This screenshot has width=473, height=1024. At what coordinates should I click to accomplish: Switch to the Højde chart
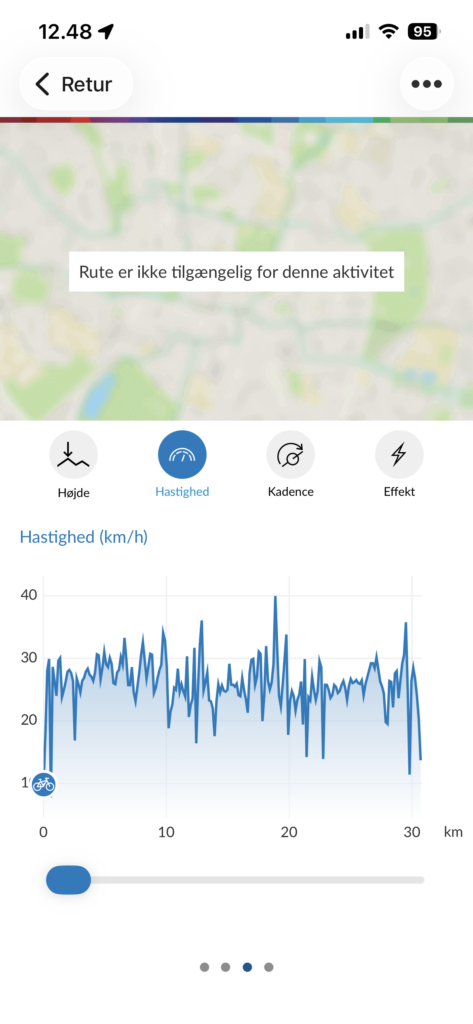(x=73, y=464)
